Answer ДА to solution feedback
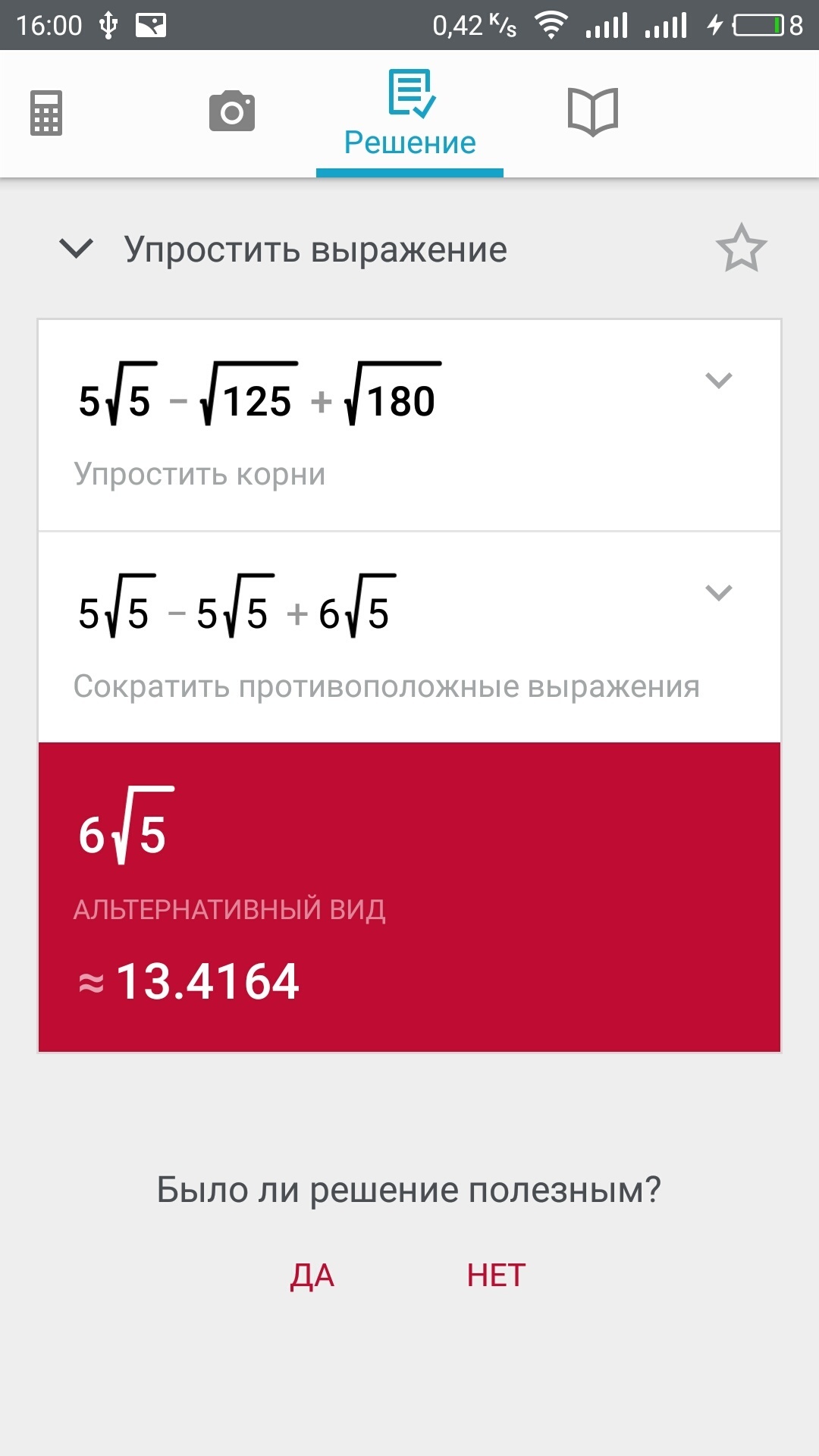Viewport: 819px width, 1456px height. pos(312,1276)
